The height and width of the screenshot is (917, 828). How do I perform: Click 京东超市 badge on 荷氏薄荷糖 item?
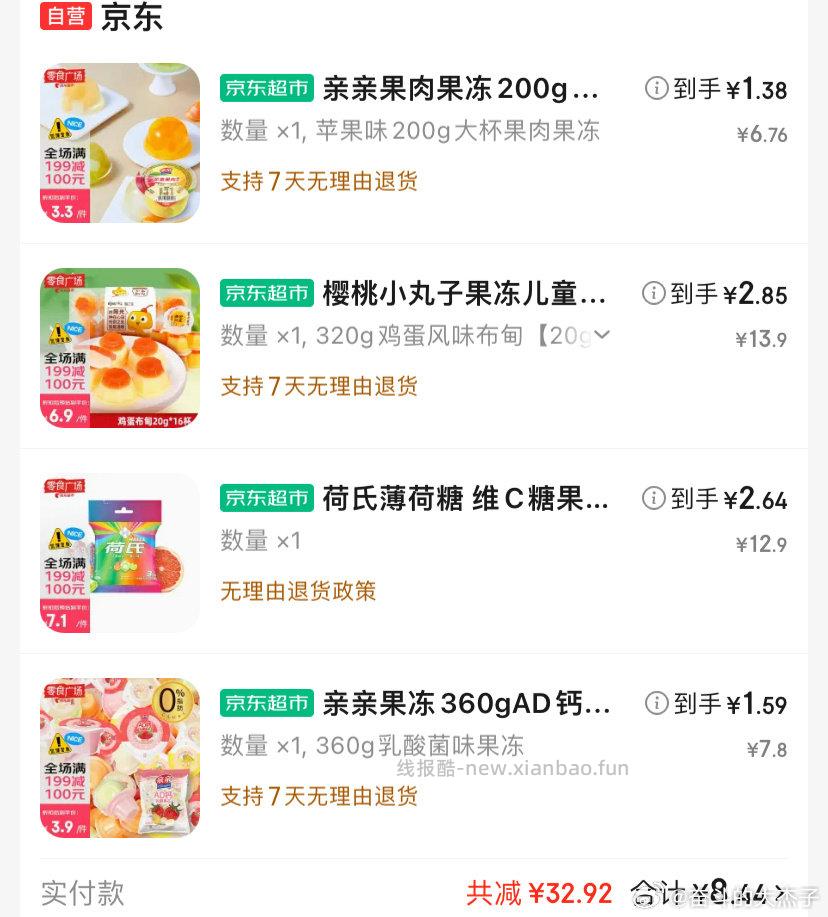[266, 499]
